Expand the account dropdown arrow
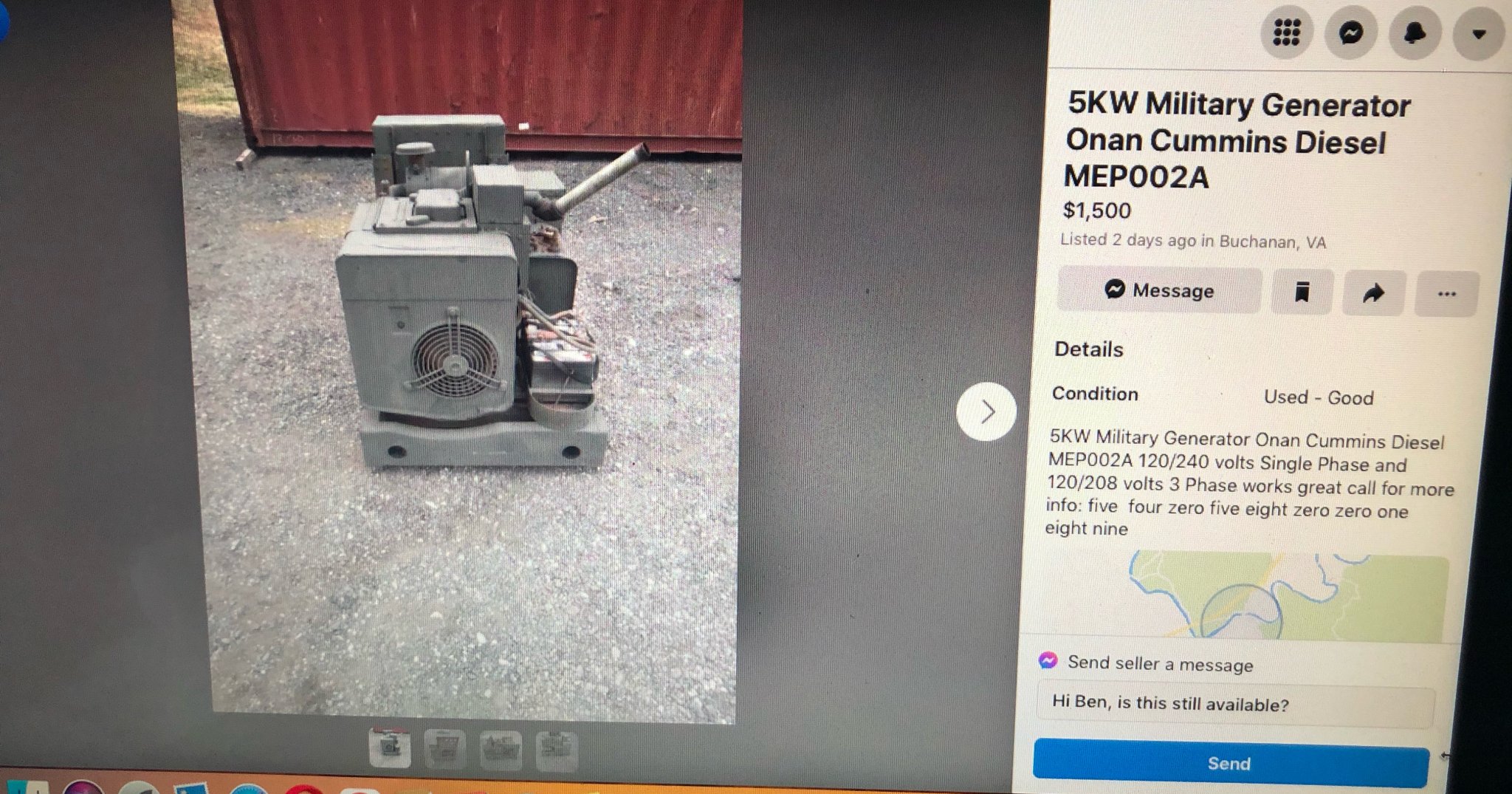Image resolution: width=1512 pixels, height=794 pixels. tap(1478, 34)
